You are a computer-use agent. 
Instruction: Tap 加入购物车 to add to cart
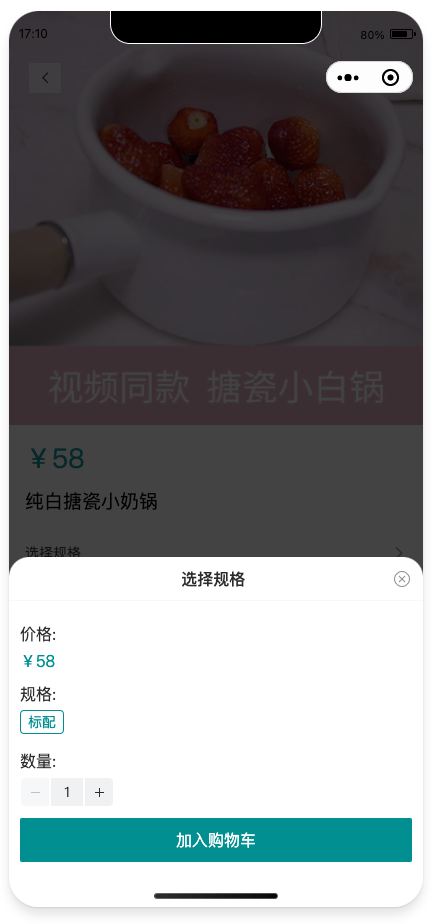click(216, 840)
